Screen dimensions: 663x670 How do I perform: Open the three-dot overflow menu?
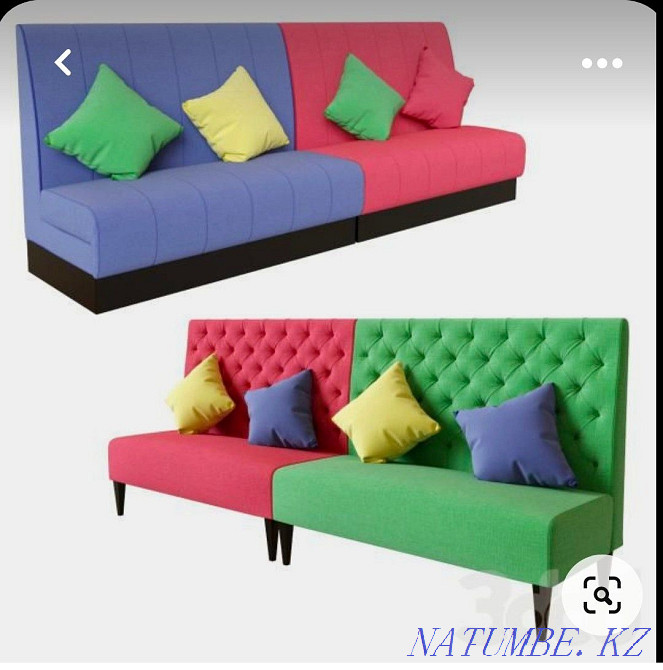pyautogui.click(x=602, y=63)
